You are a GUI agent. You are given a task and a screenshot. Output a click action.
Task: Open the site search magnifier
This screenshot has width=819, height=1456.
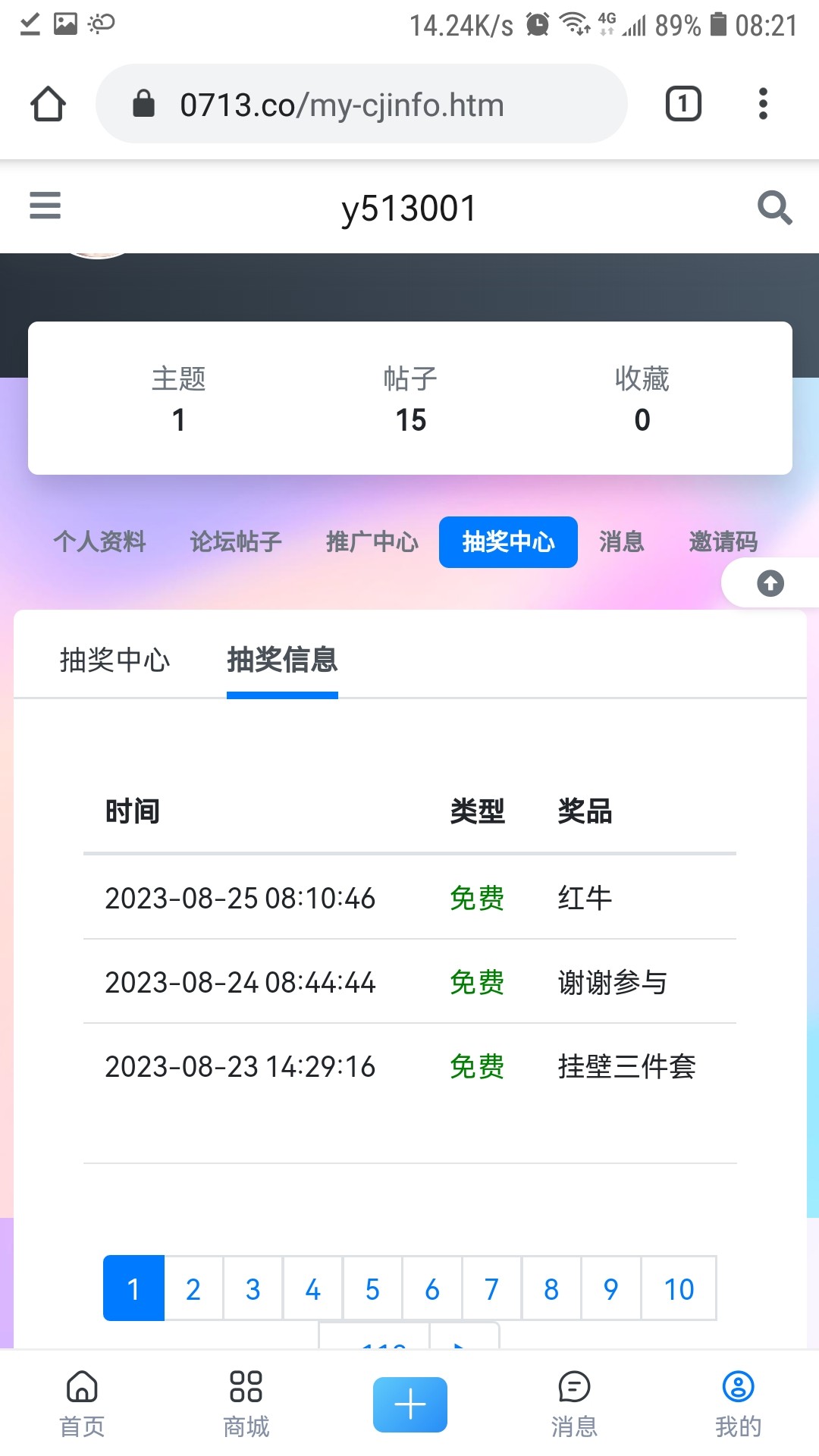point(774,207)
